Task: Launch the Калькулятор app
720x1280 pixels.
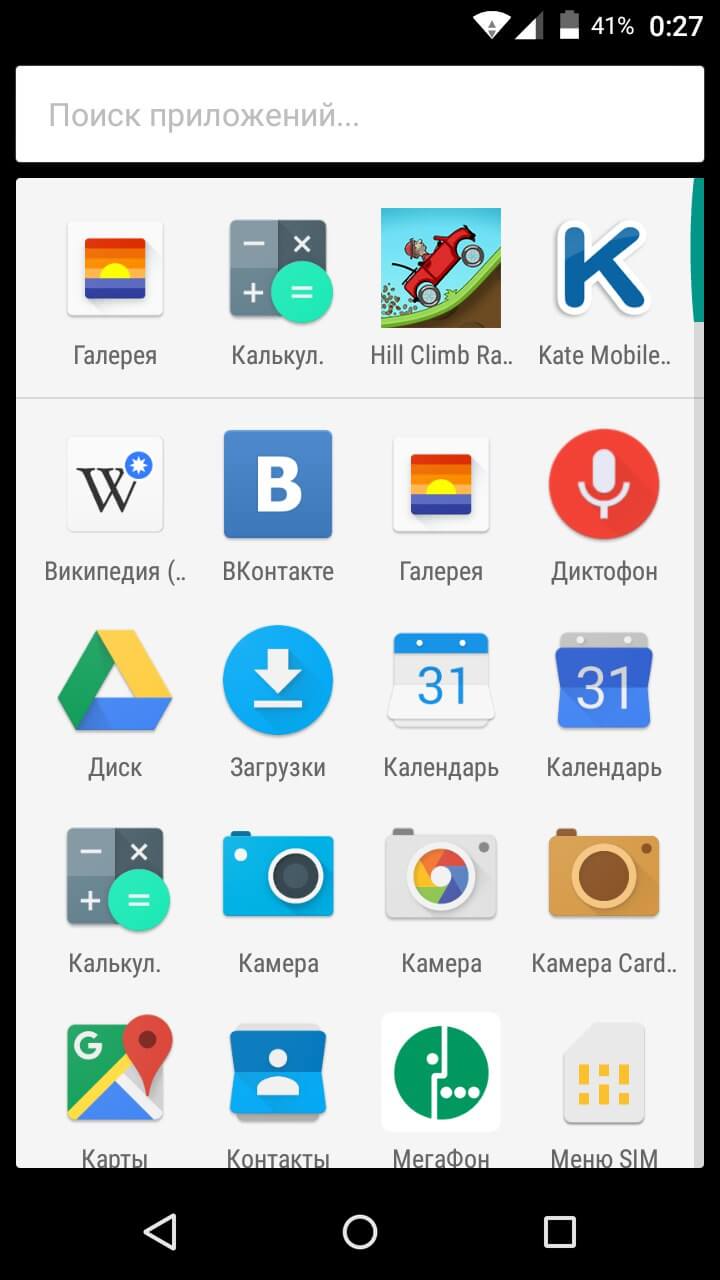Action: pyautogui.click(x=115, y=877)
